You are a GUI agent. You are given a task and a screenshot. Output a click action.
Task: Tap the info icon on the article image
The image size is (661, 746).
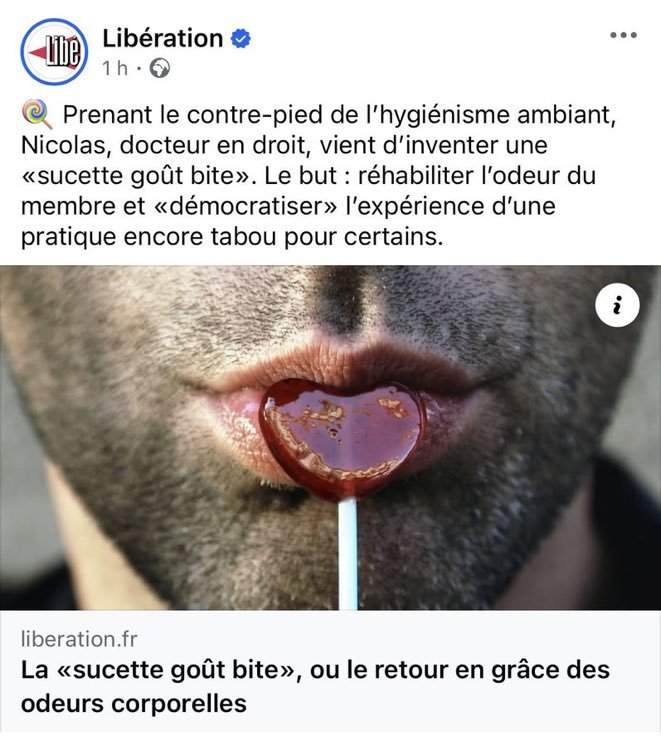tap(617, 309)
